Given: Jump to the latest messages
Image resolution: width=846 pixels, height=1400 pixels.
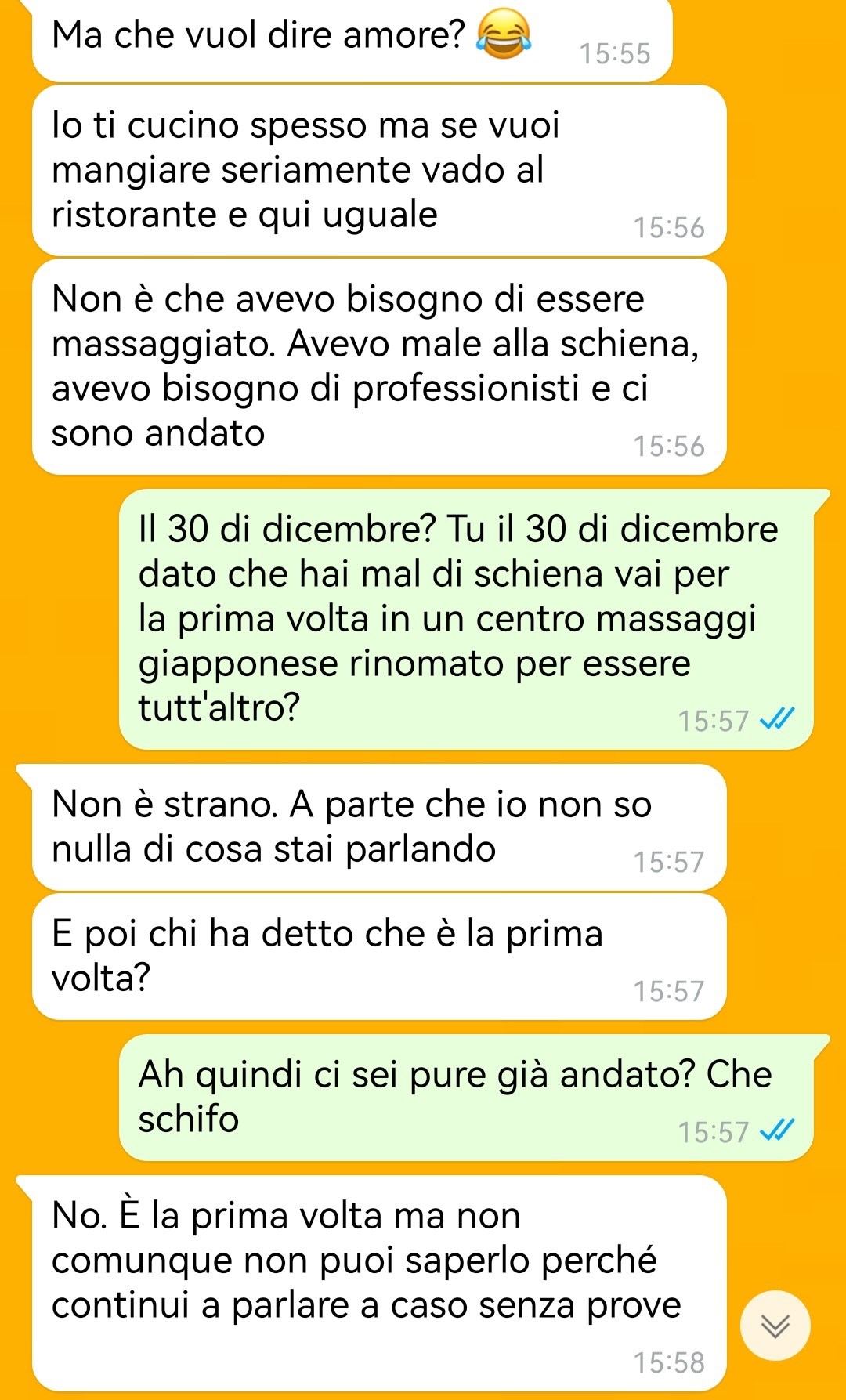Looking at the screenshot, I should 775,1326.
